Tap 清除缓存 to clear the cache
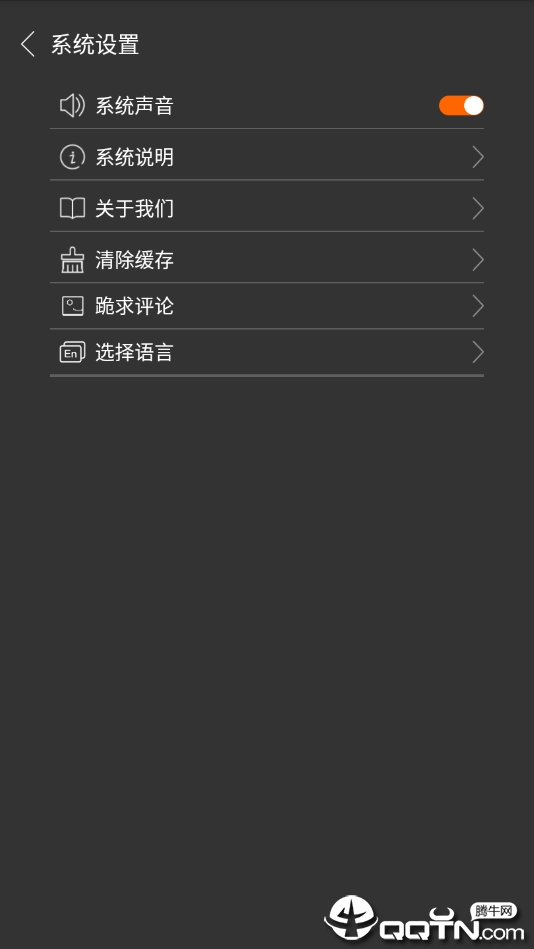Screen dimensions: 534x949 (x=267, y=260)
